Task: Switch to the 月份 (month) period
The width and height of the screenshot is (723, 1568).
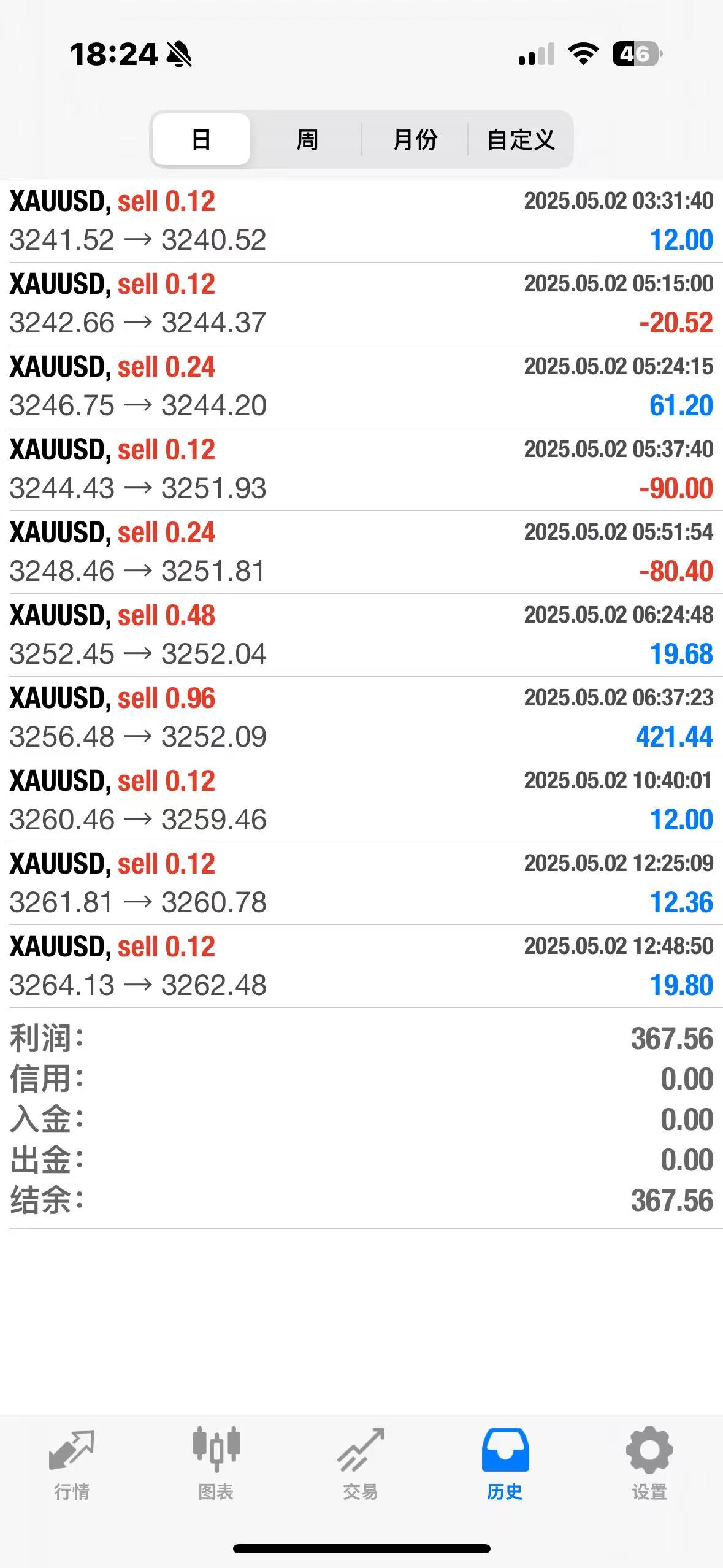Action: [x=415, y=139]
